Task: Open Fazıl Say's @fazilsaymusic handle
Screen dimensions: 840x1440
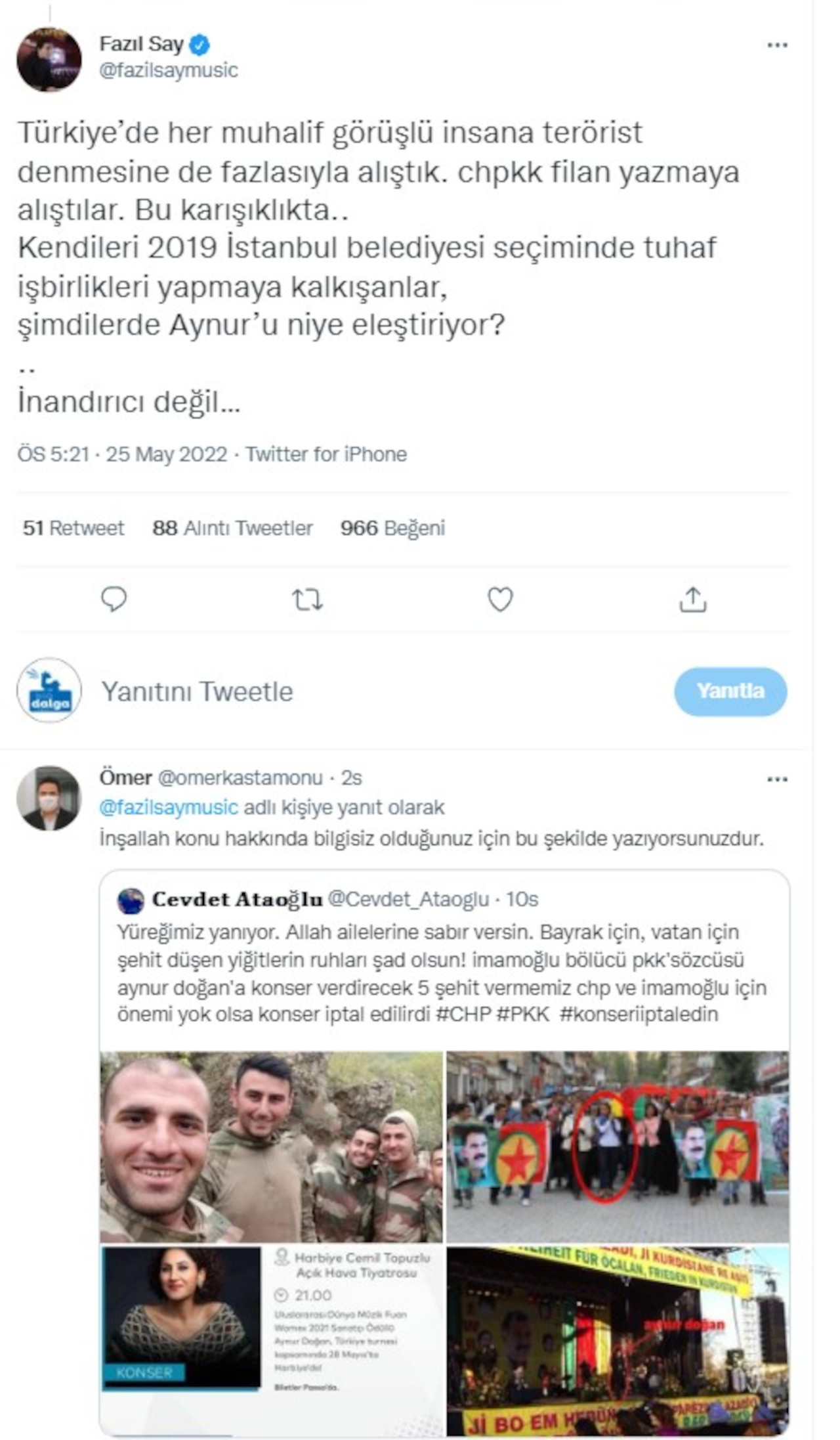Action: click(x=168, y=70)
